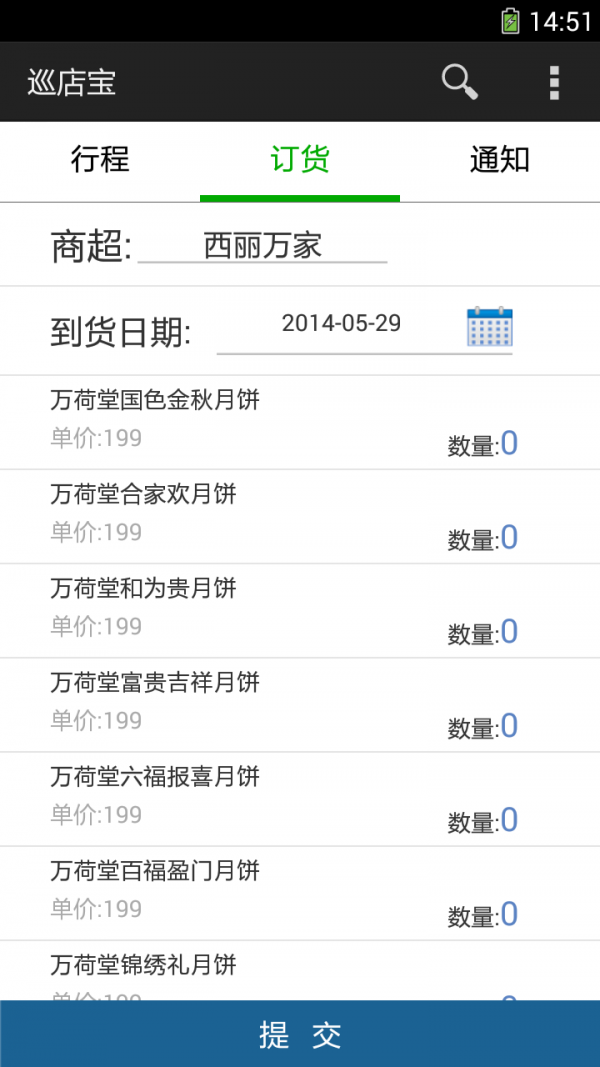Set quantity for 万荷堂合家欢月饼

tap(510, 538)
